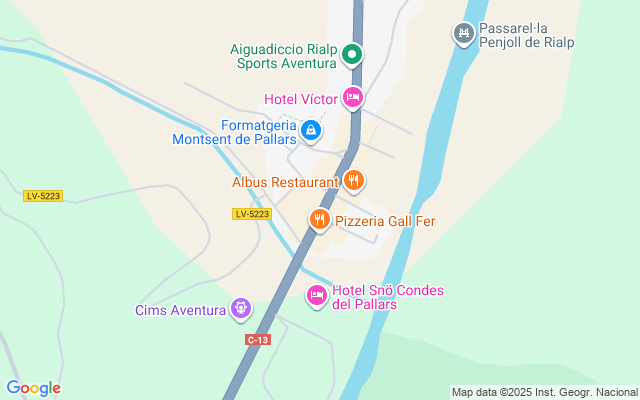Open the Google logo link
This screenshot has width=640, height=400.
34,388
